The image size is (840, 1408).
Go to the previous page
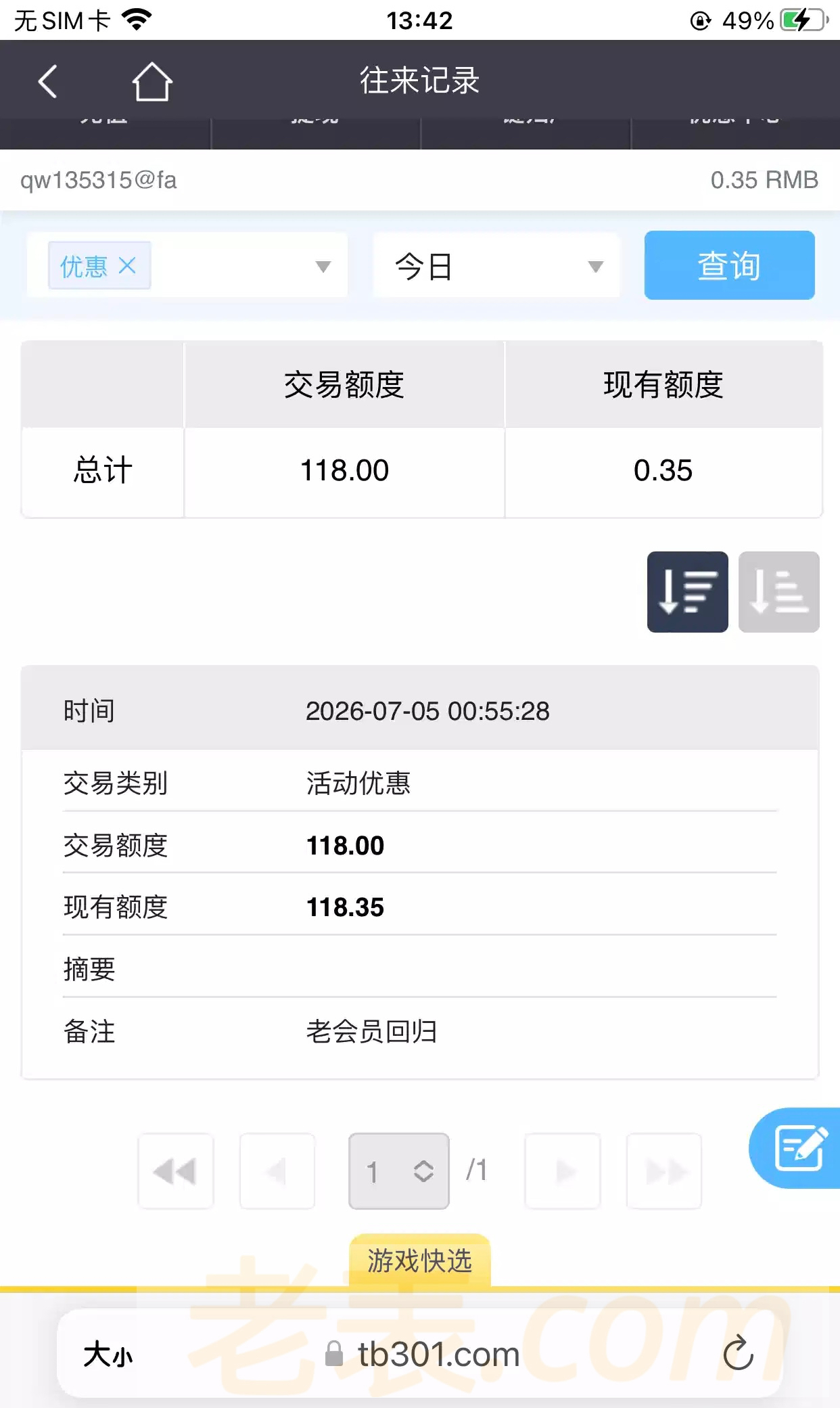click(x=277, y=1171)
